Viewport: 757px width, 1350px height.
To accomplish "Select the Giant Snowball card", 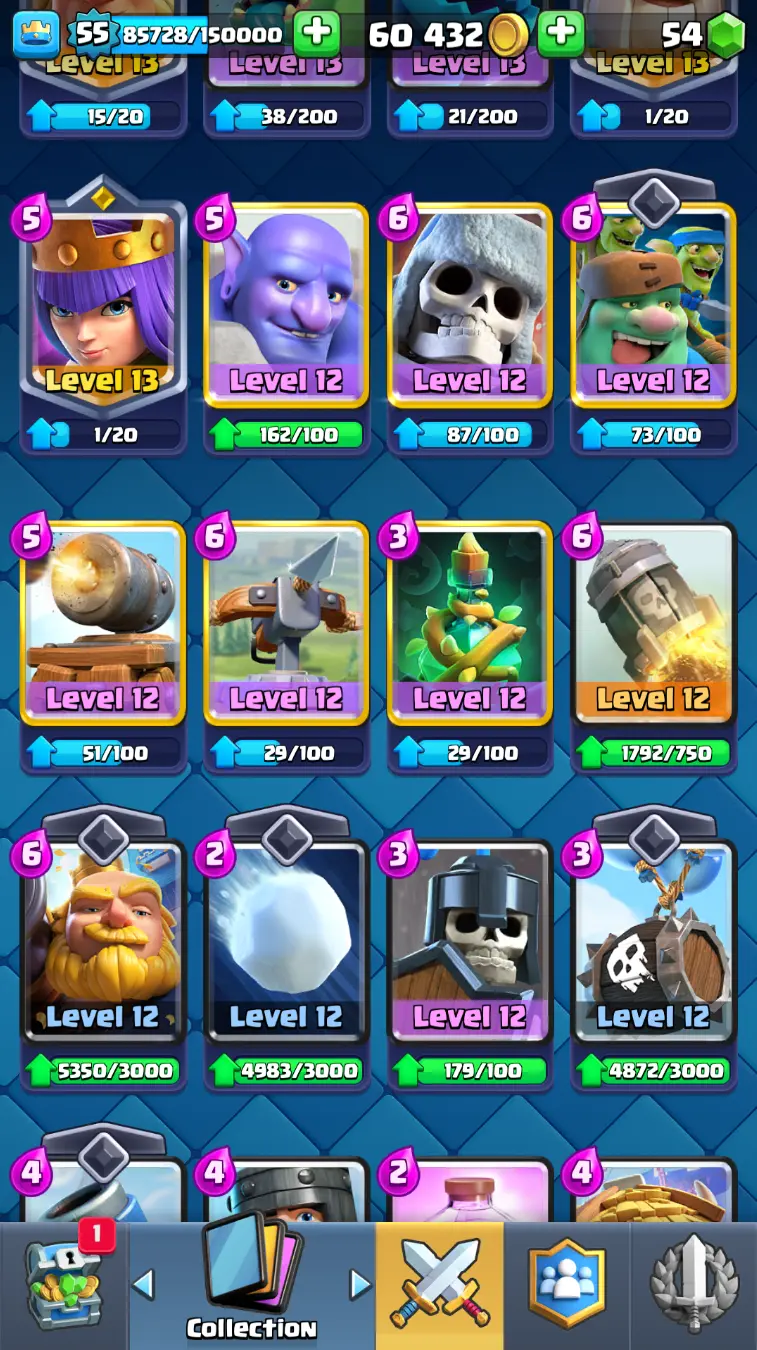I will (x=286, y=940).
